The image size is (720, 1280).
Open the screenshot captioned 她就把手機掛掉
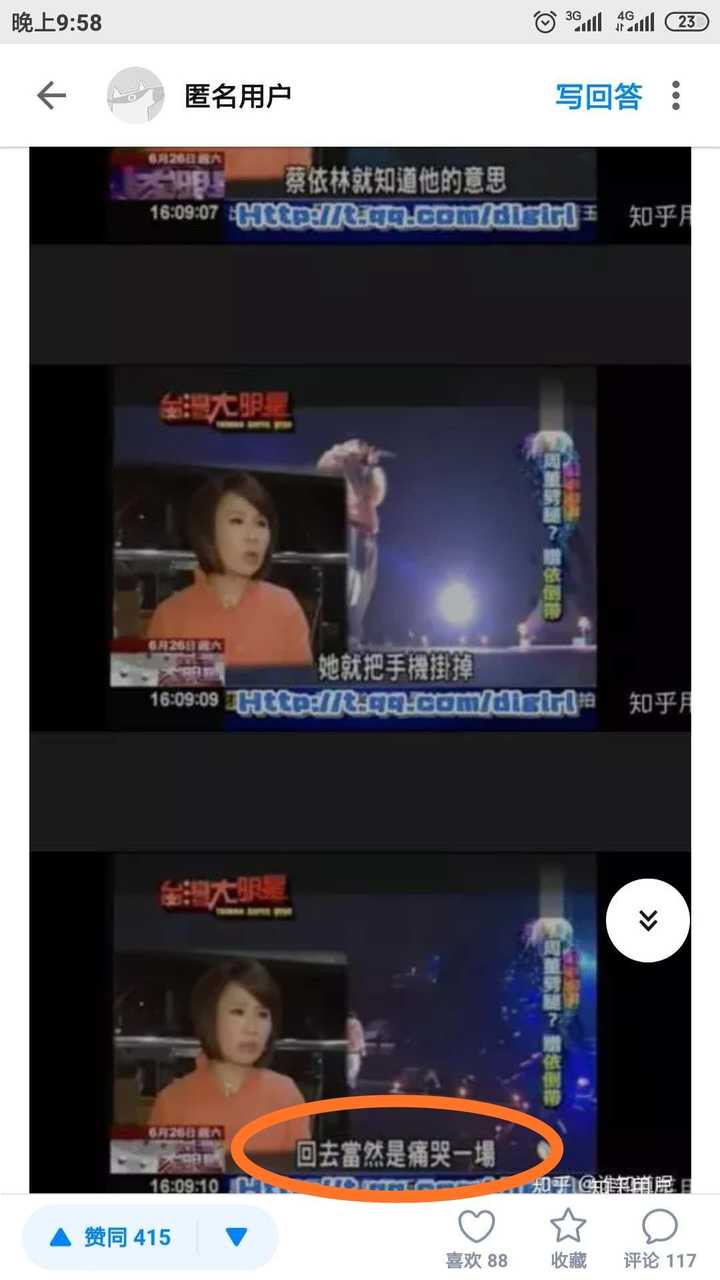[x=360, y=548]
